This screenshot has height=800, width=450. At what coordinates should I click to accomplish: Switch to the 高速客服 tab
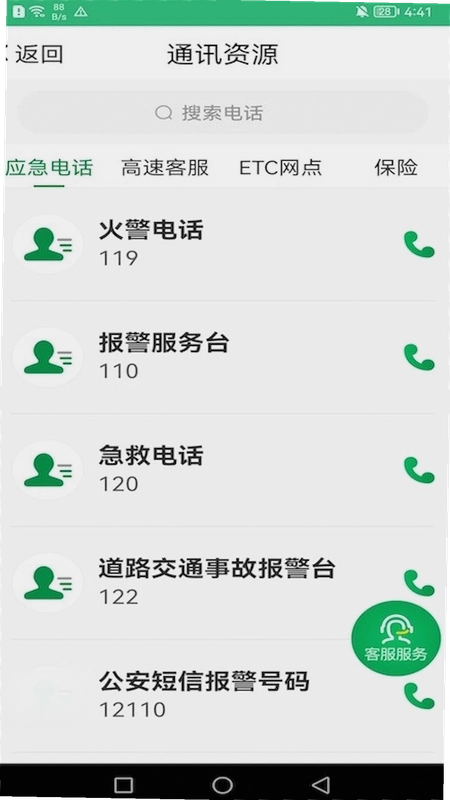coord(165,167)
